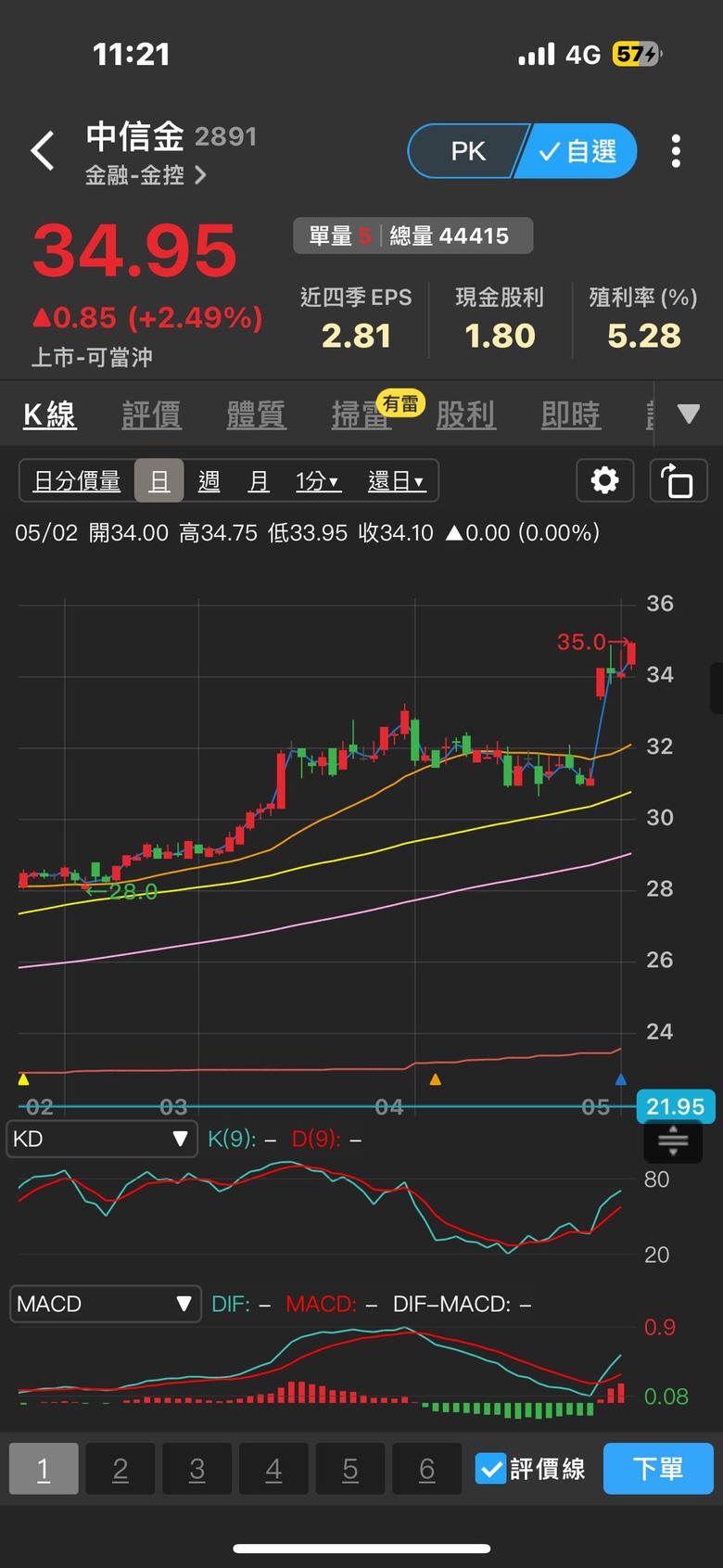Expand the tab list with the down arrow
The image size is (723, 1568).
click(688, 414)
